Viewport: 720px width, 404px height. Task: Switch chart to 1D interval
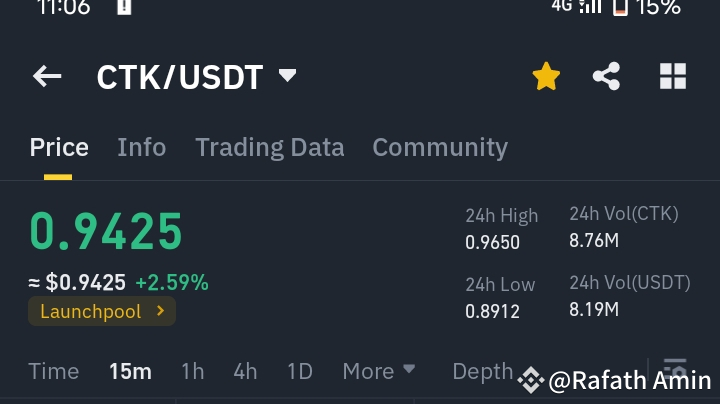300,371
